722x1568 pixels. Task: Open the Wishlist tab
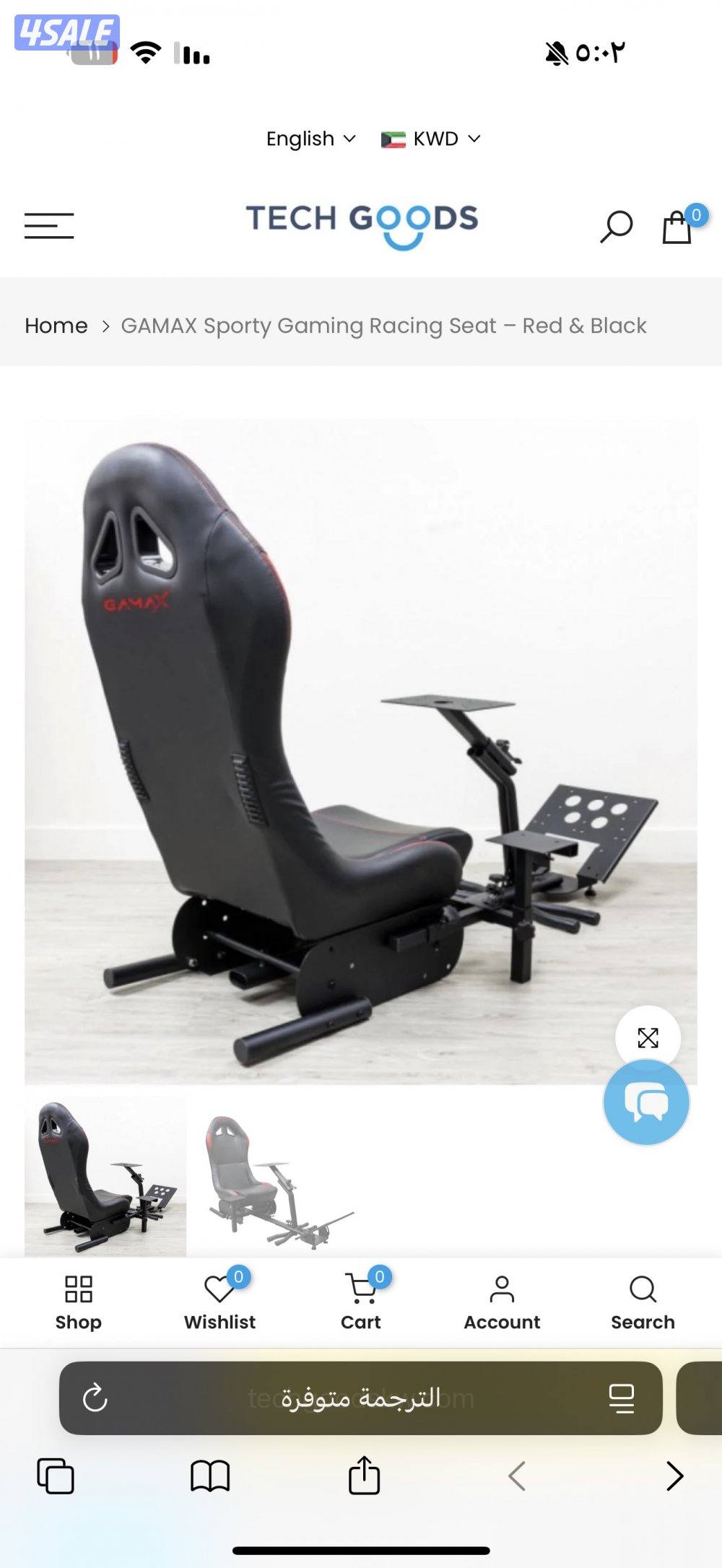pos(219,1302)
